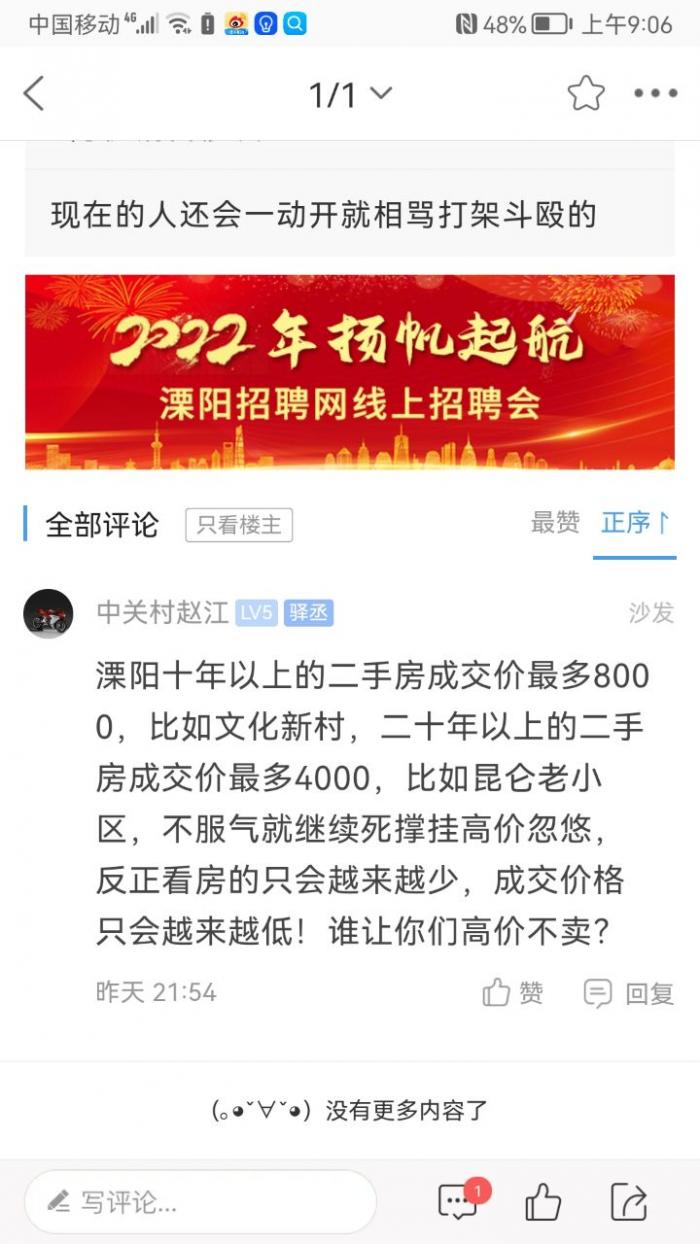
Task: Filter comments with 只看楼主
Action: 239,524
